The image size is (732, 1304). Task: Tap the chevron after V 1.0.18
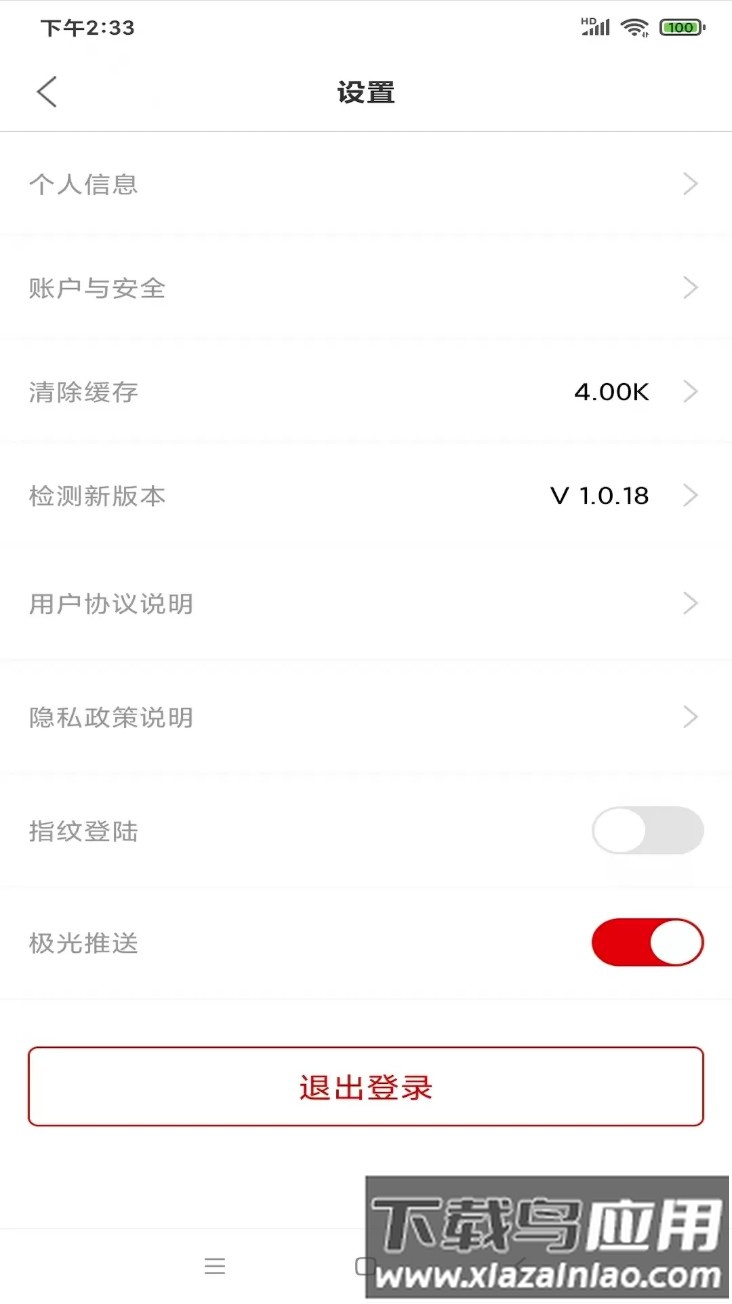(690, 496)
